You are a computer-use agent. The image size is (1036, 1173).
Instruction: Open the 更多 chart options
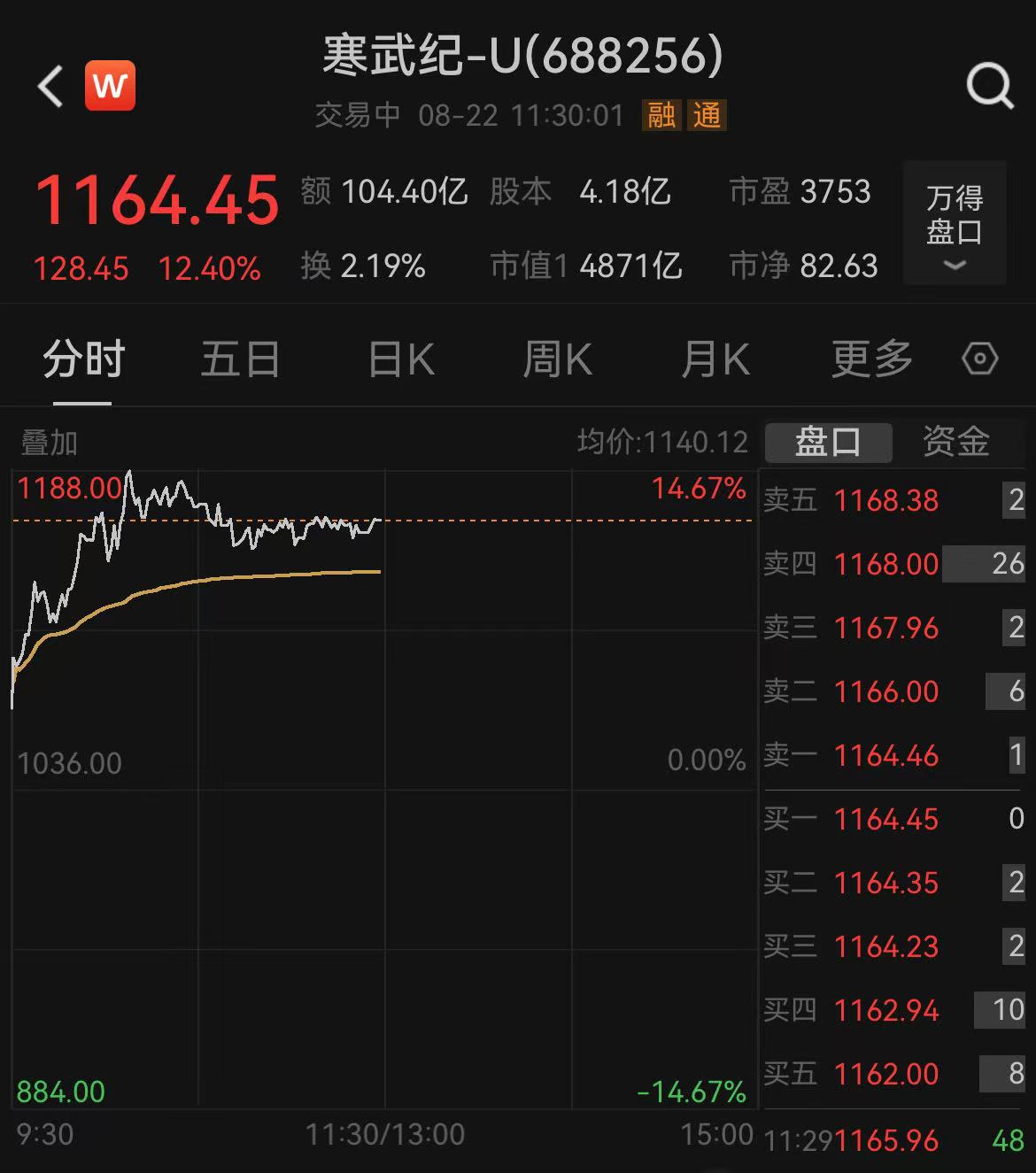click(871, 359)
